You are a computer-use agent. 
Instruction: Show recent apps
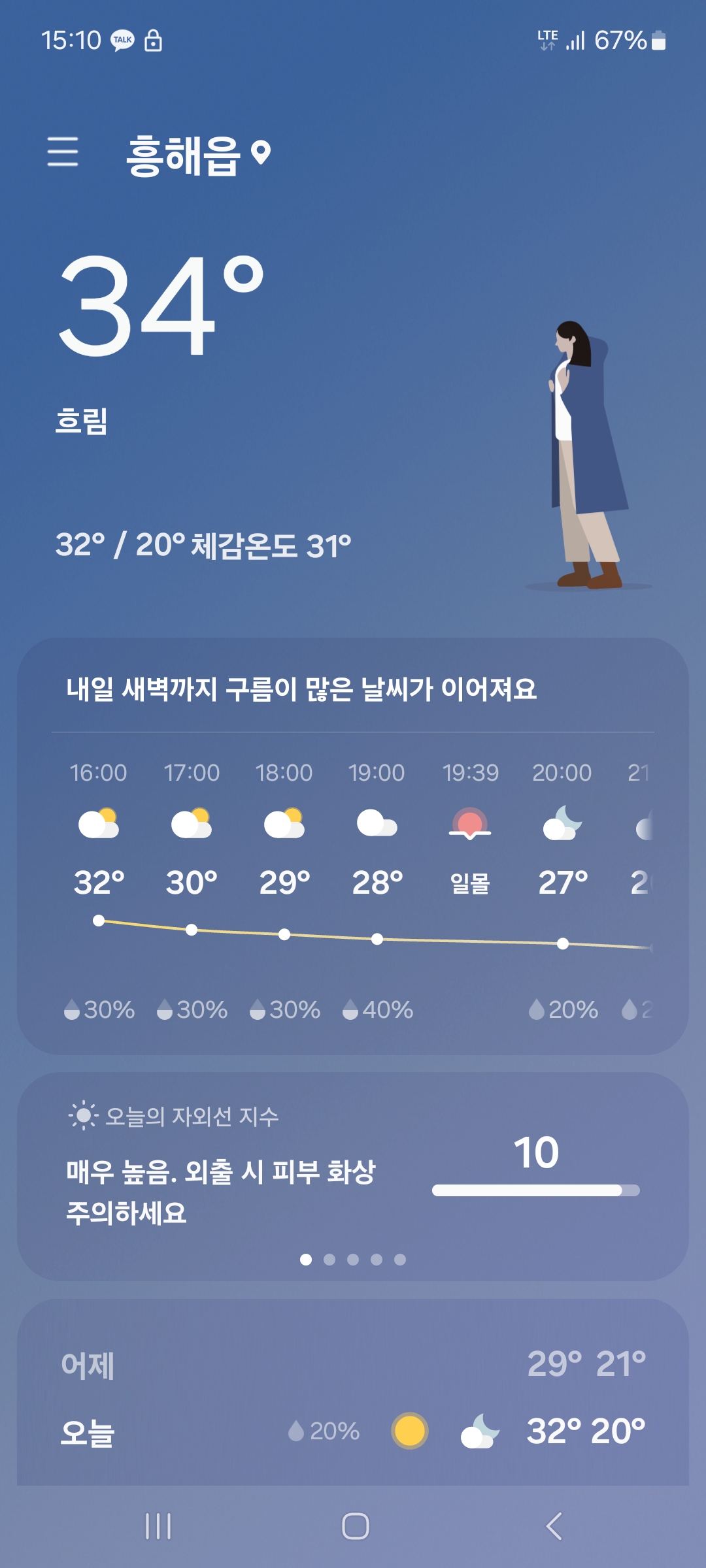click(158, 1526)
